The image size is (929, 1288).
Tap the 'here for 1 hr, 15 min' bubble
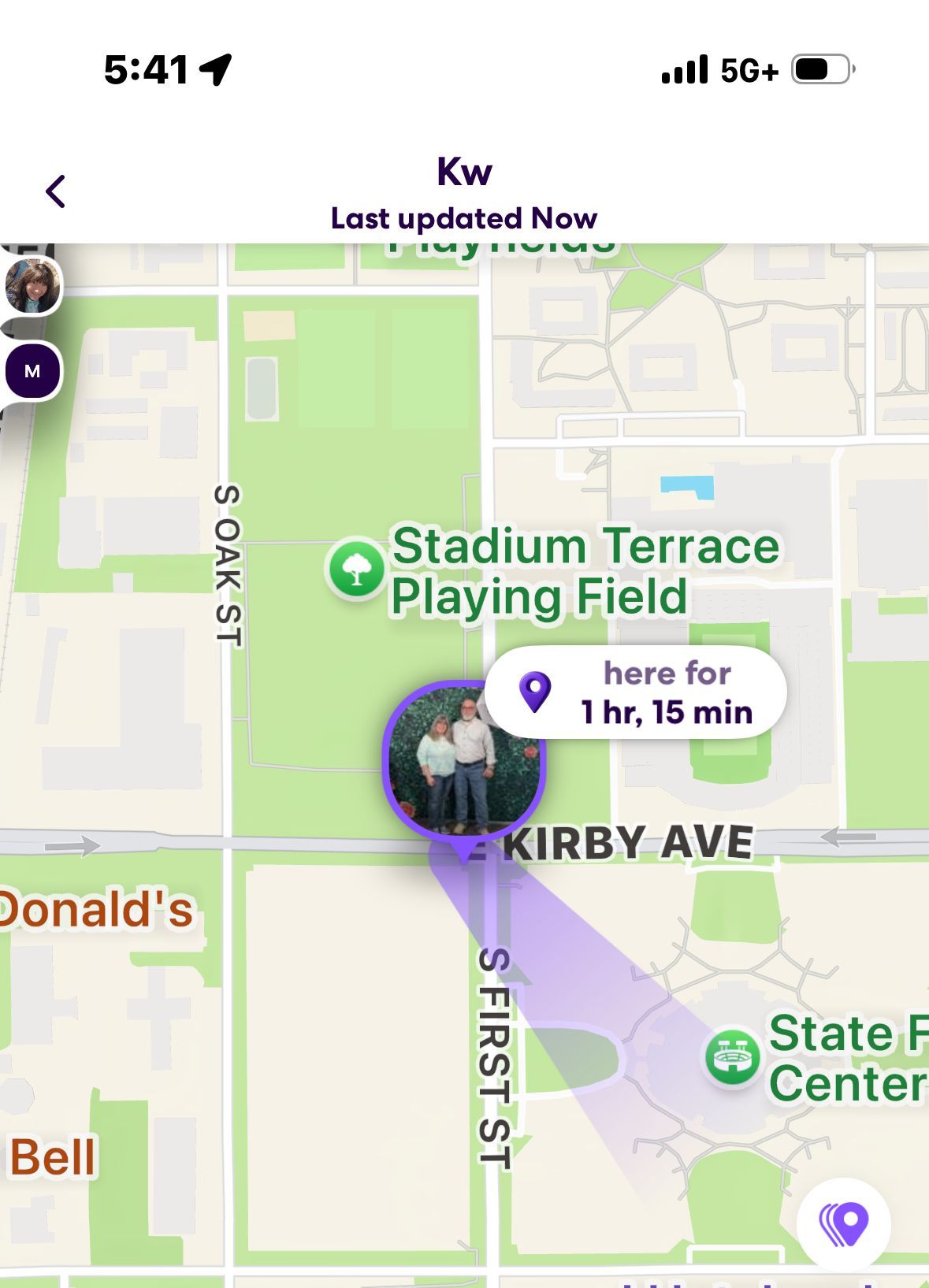tap(635, 692)
